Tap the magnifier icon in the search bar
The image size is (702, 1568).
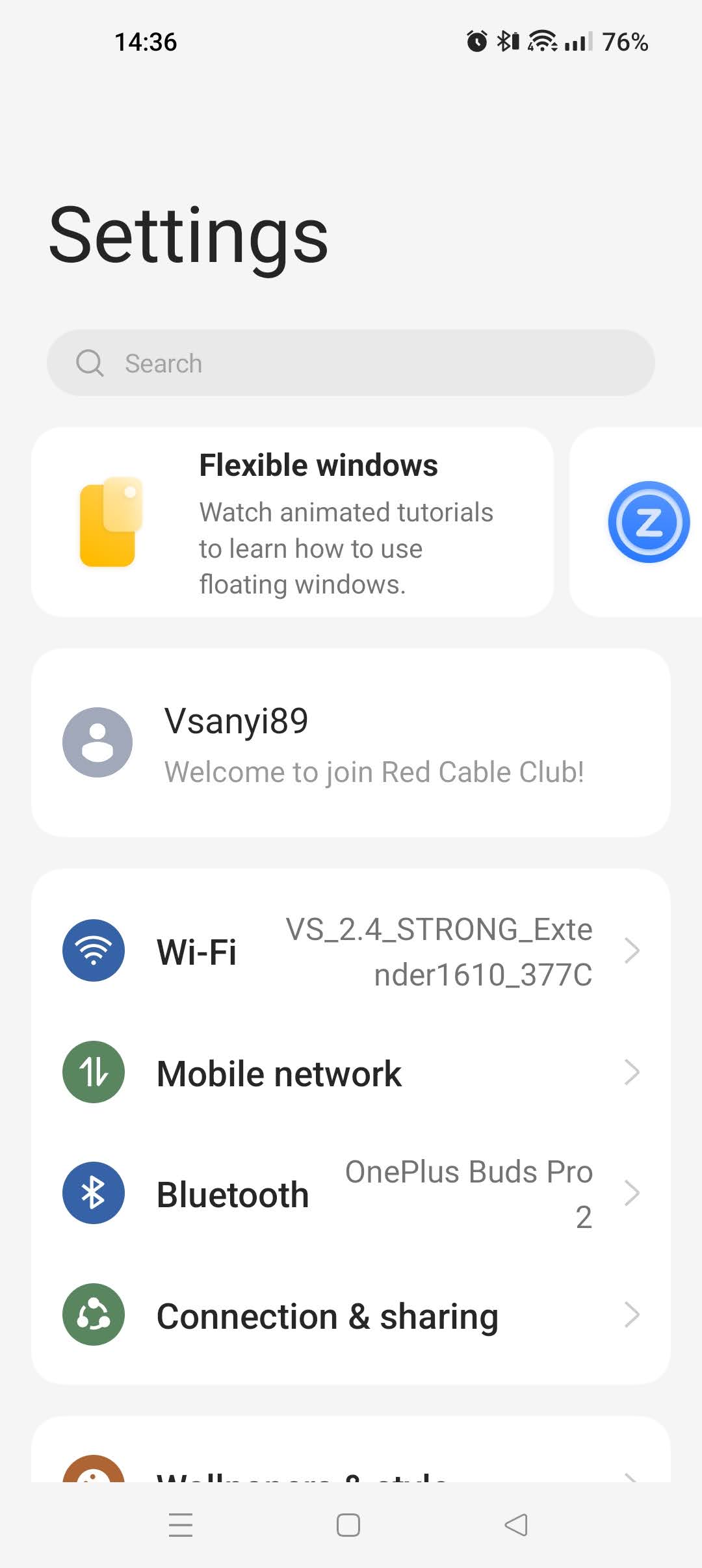(91, 363)
